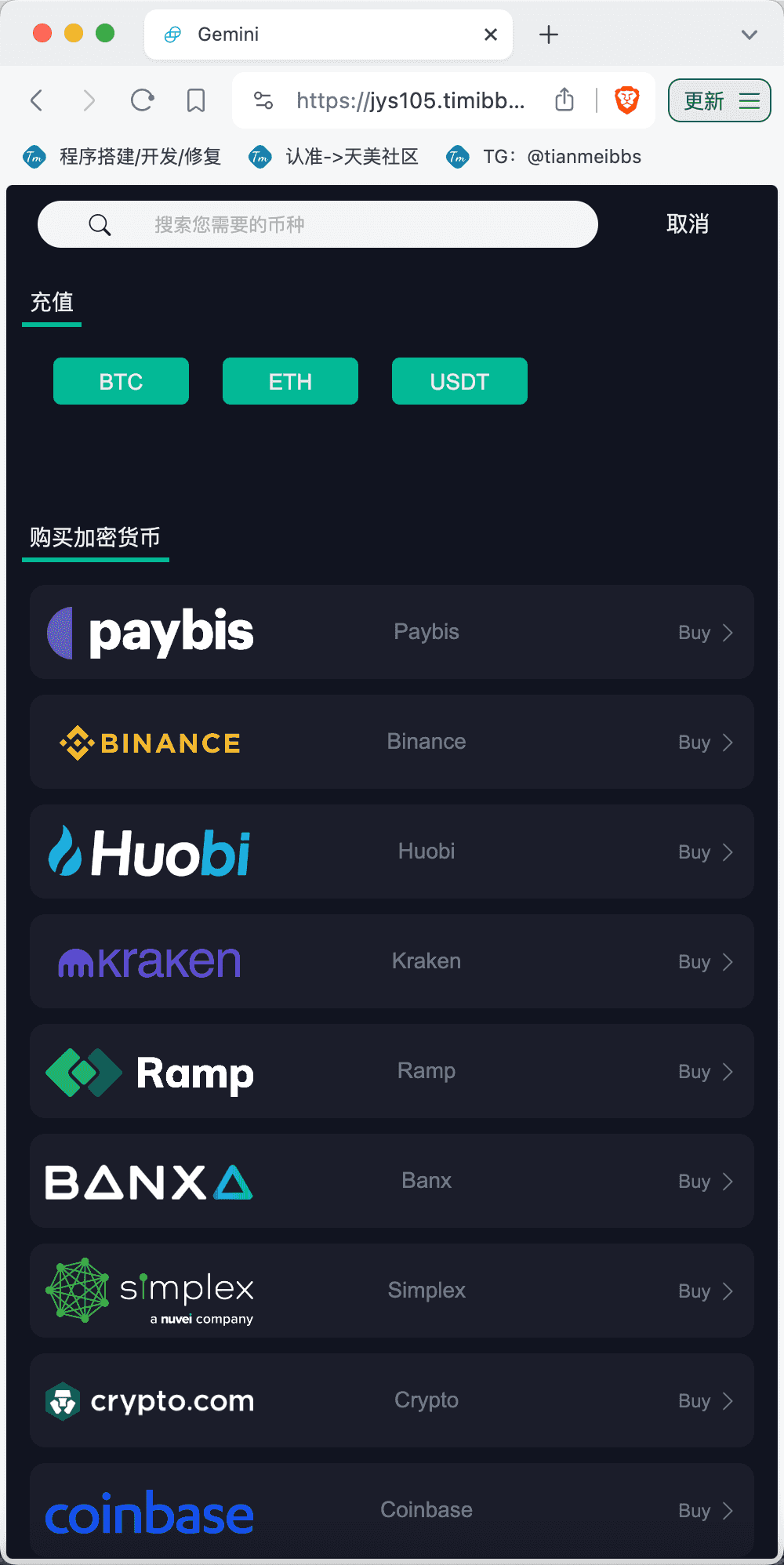This screenshot has height=1565, width=784.
Task: Select Kraken to buy crypto
Action: pos(392,961)
